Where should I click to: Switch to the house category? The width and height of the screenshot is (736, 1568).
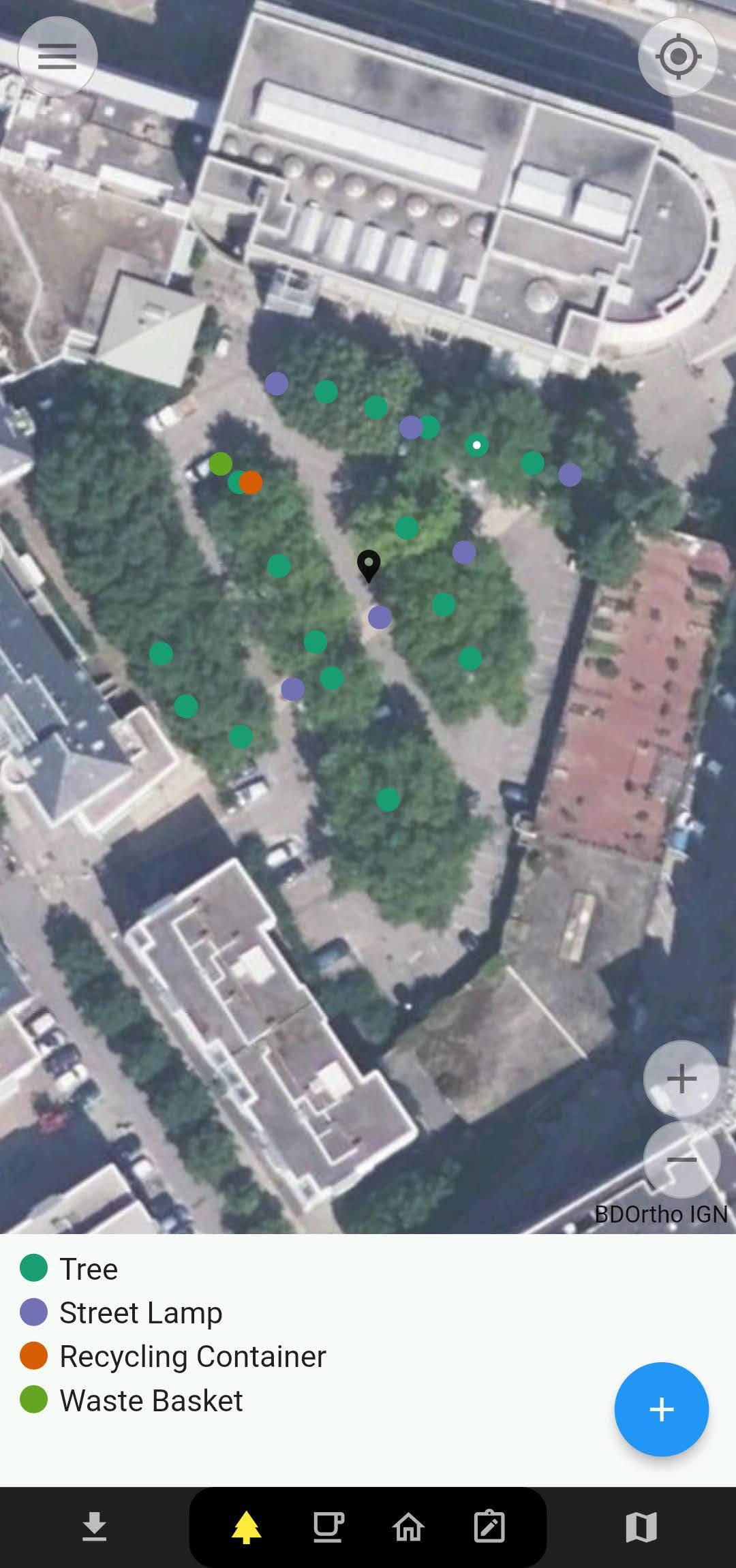pyautogui.click(x=409, y=1526)
